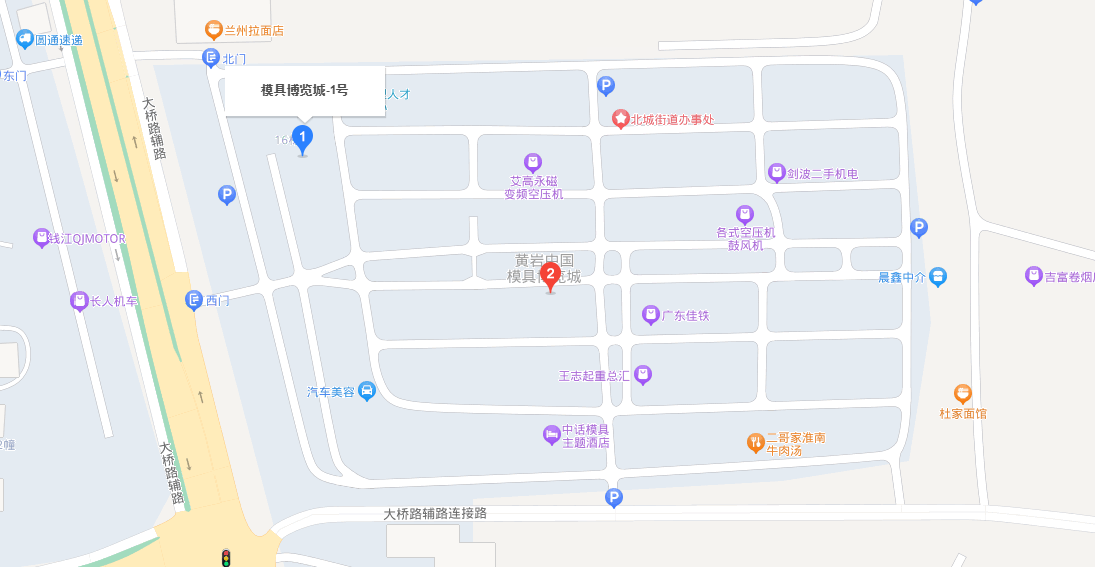Select the 北城街道办事处 map pin

[621, 119]
